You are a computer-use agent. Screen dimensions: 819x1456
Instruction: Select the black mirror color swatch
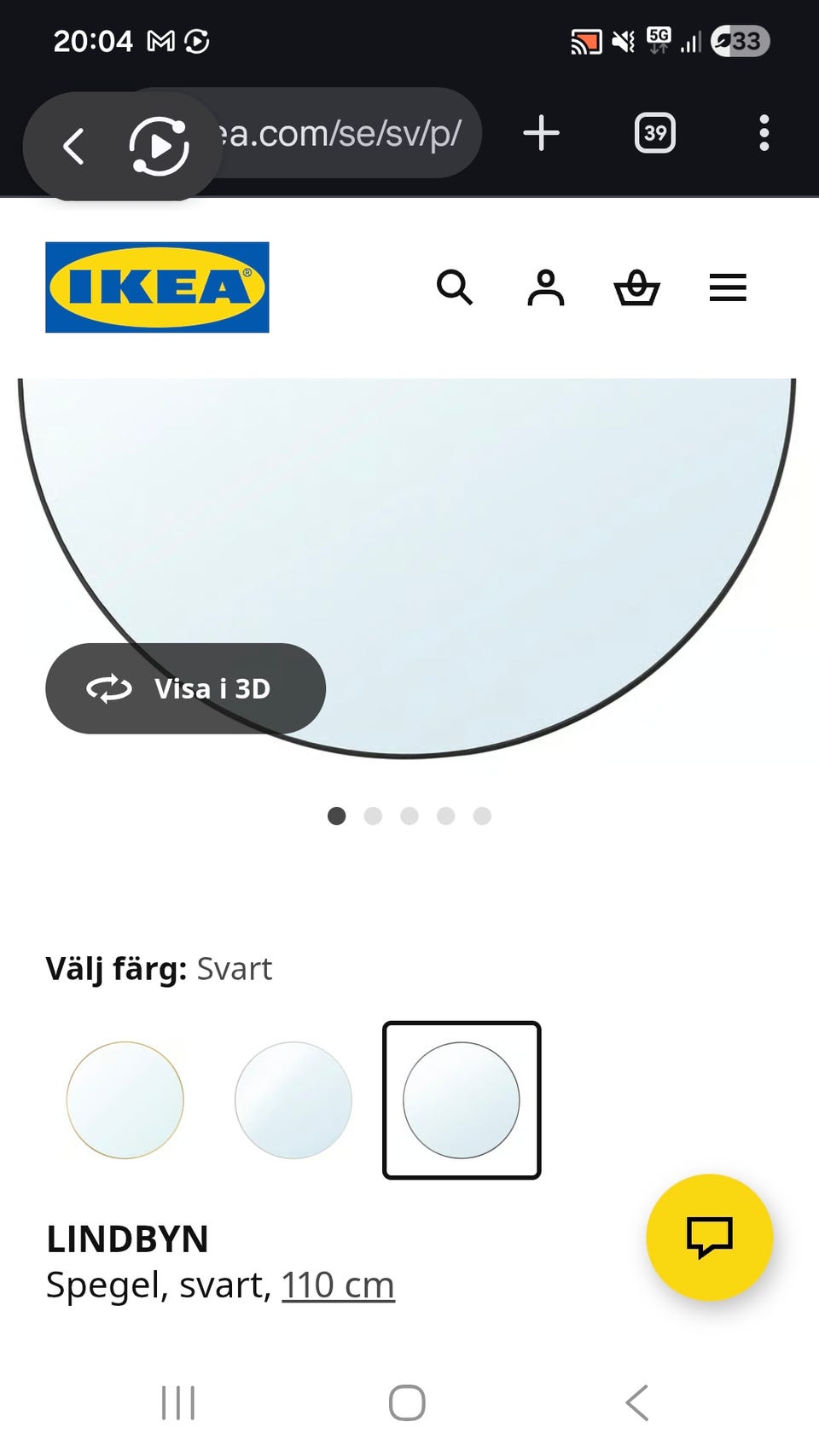[x=462, y=1100]
